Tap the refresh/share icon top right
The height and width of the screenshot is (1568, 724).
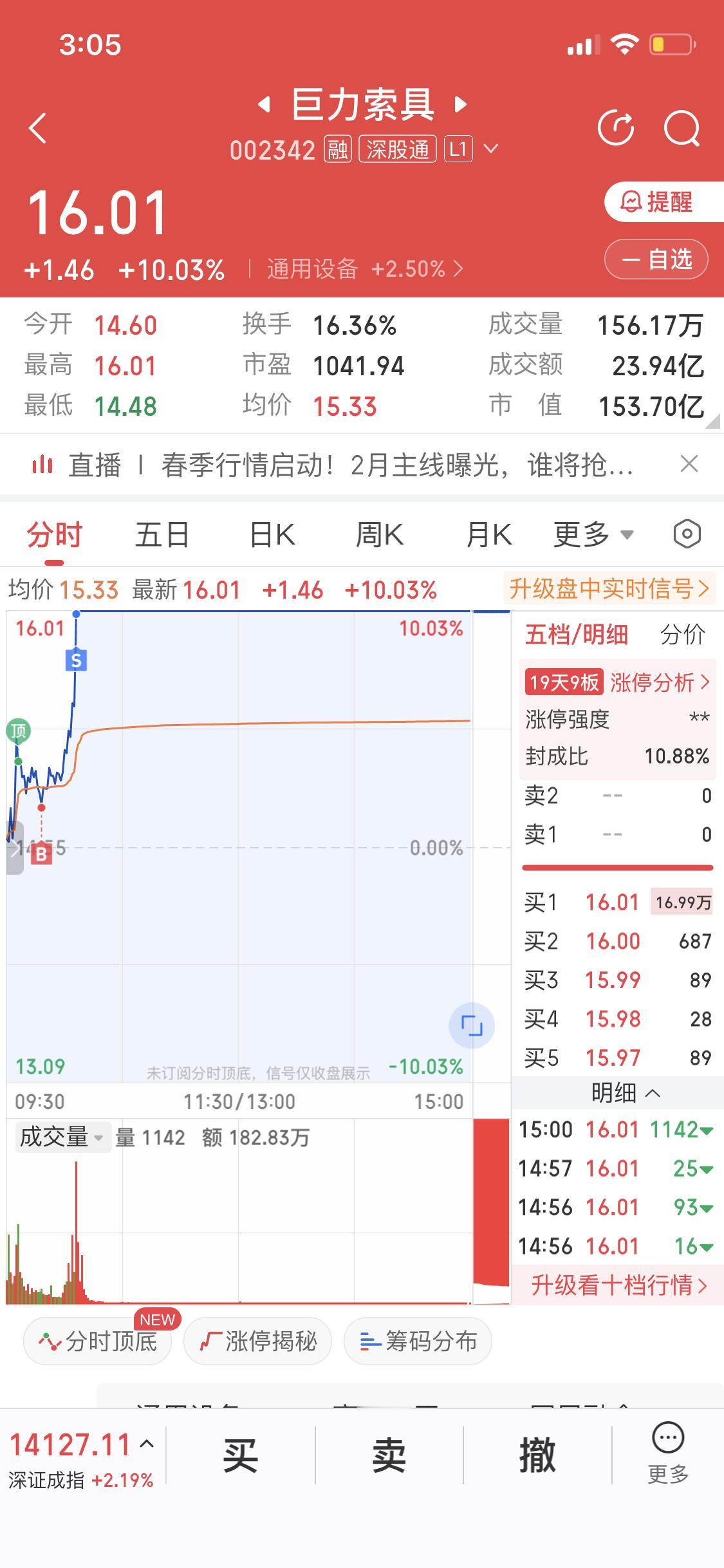[x=616, y=128]
